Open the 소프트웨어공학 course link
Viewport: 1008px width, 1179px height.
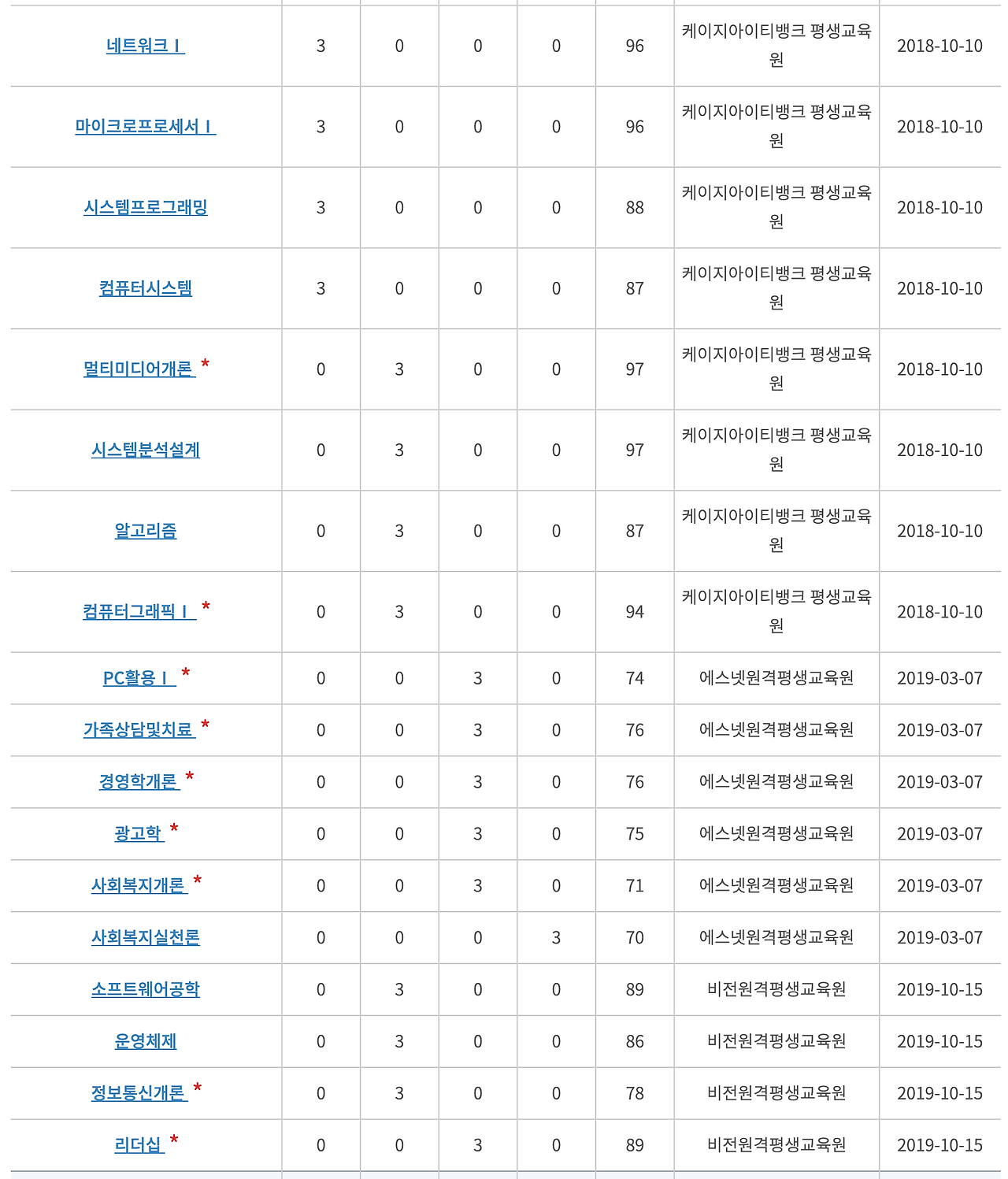point(146,989)
